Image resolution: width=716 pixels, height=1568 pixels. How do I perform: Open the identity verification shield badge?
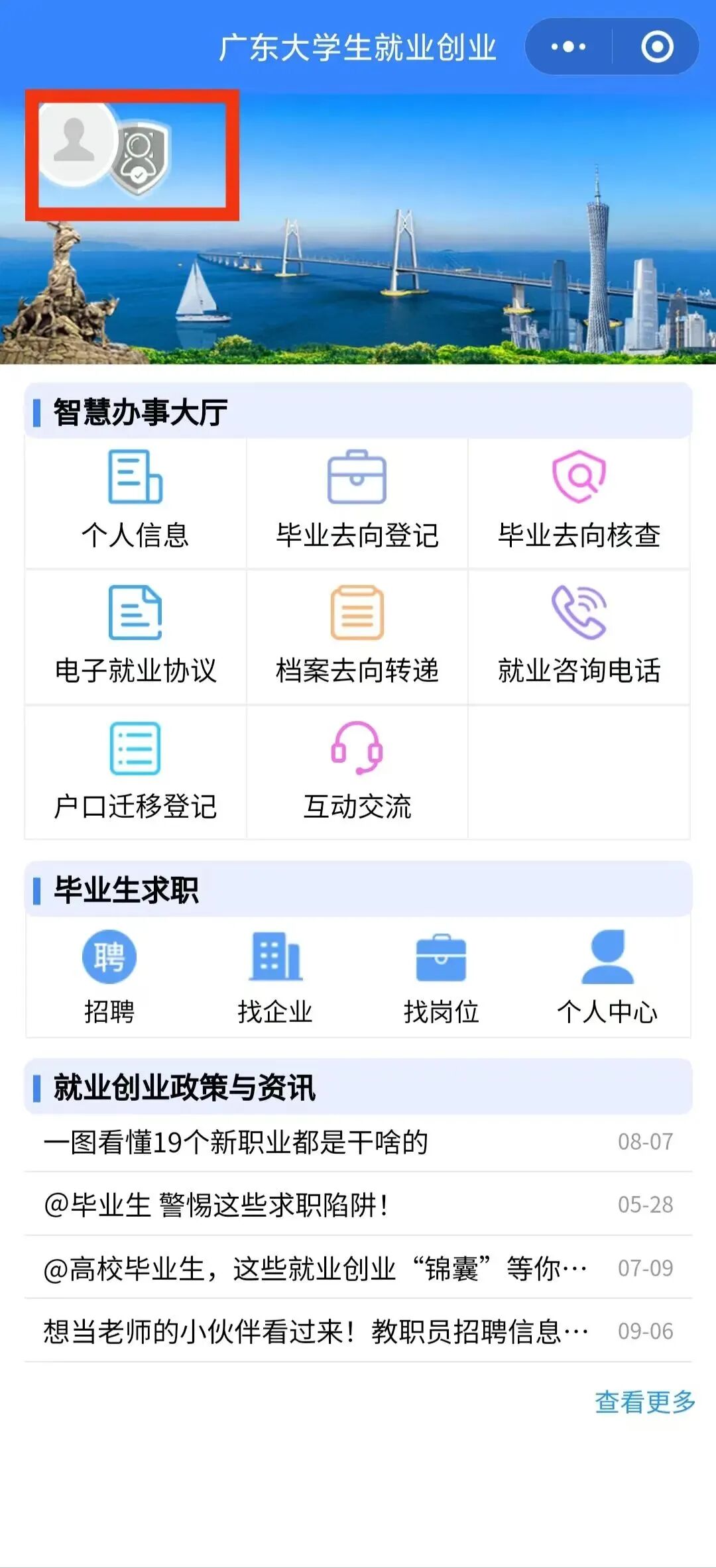tap(141, 156)
